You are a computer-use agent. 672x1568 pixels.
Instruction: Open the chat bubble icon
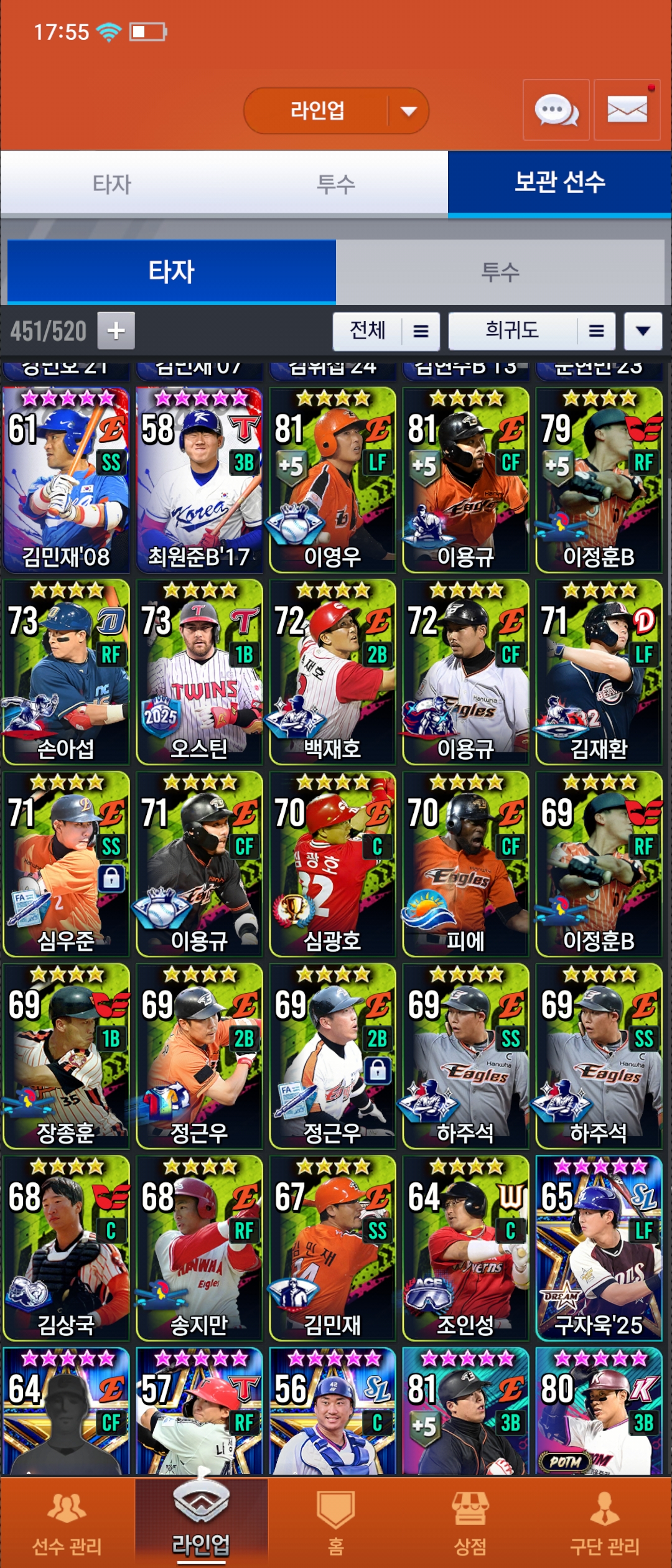(556, 111)
